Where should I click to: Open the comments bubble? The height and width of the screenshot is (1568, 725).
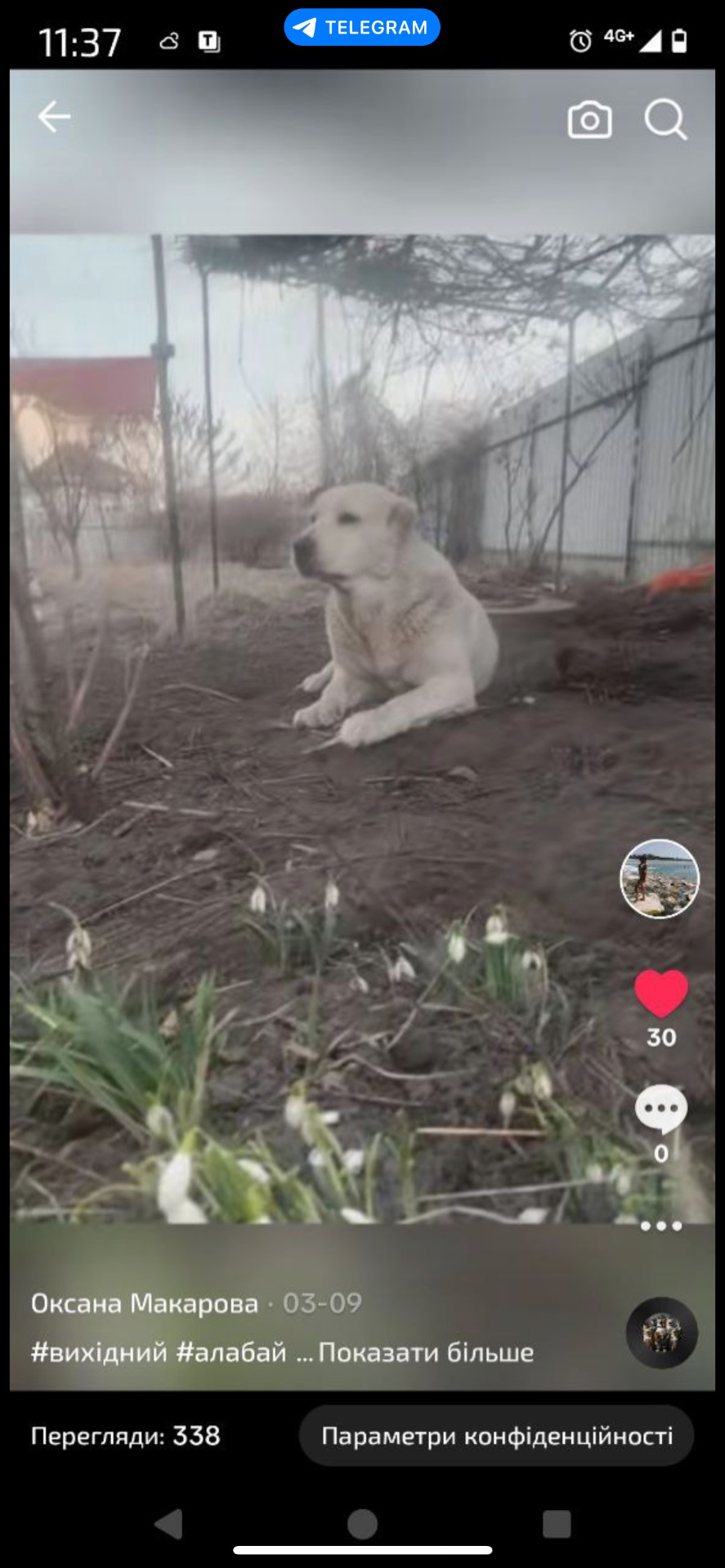click(x=660, y=1109)
